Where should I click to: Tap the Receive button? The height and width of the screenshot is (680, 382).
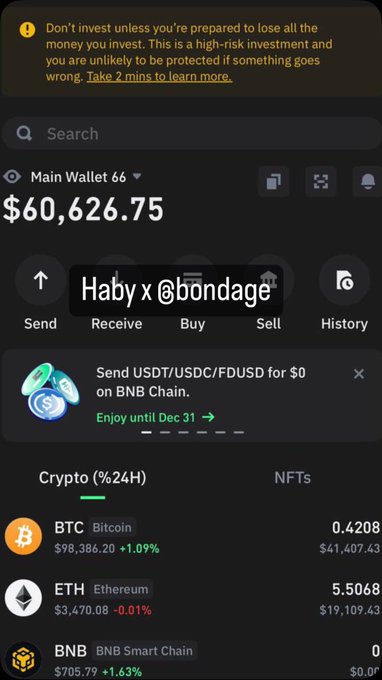click(x=117, y=293)
